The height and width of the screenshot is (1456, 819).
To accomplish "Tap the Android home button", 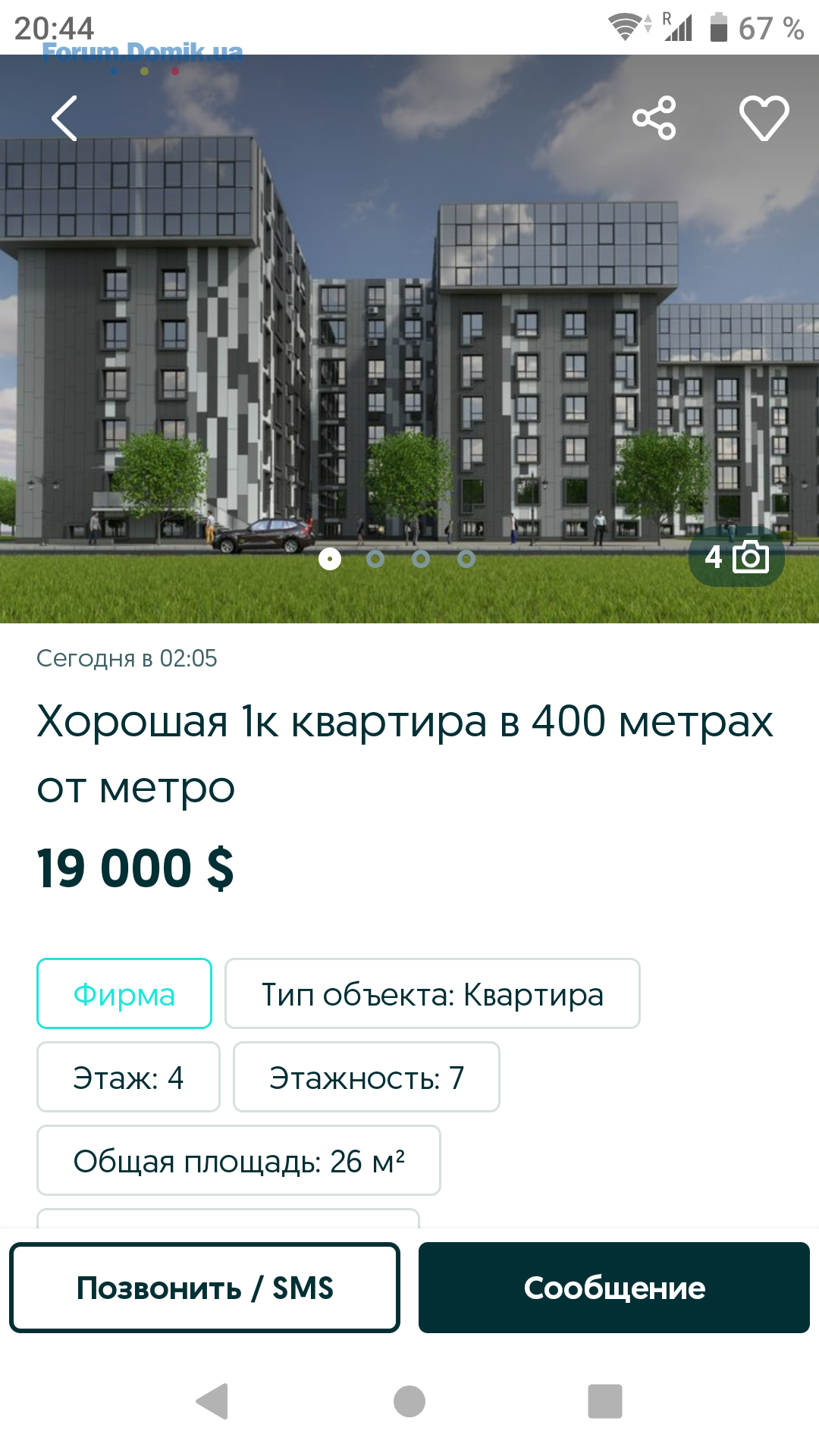I will pos(409,1401).
